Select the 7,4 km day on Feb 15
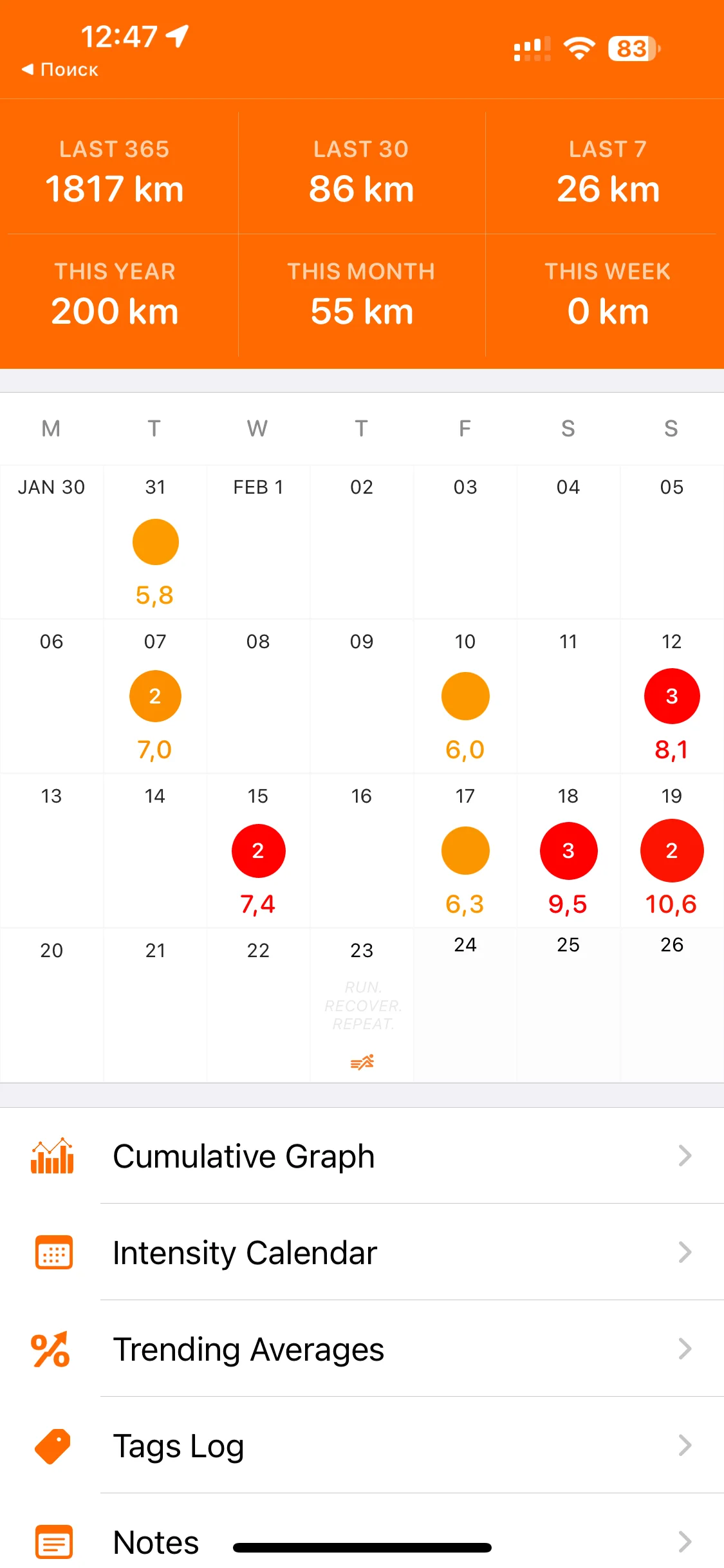The height and width of the screenshot is (1568, 724). [258, 851]
